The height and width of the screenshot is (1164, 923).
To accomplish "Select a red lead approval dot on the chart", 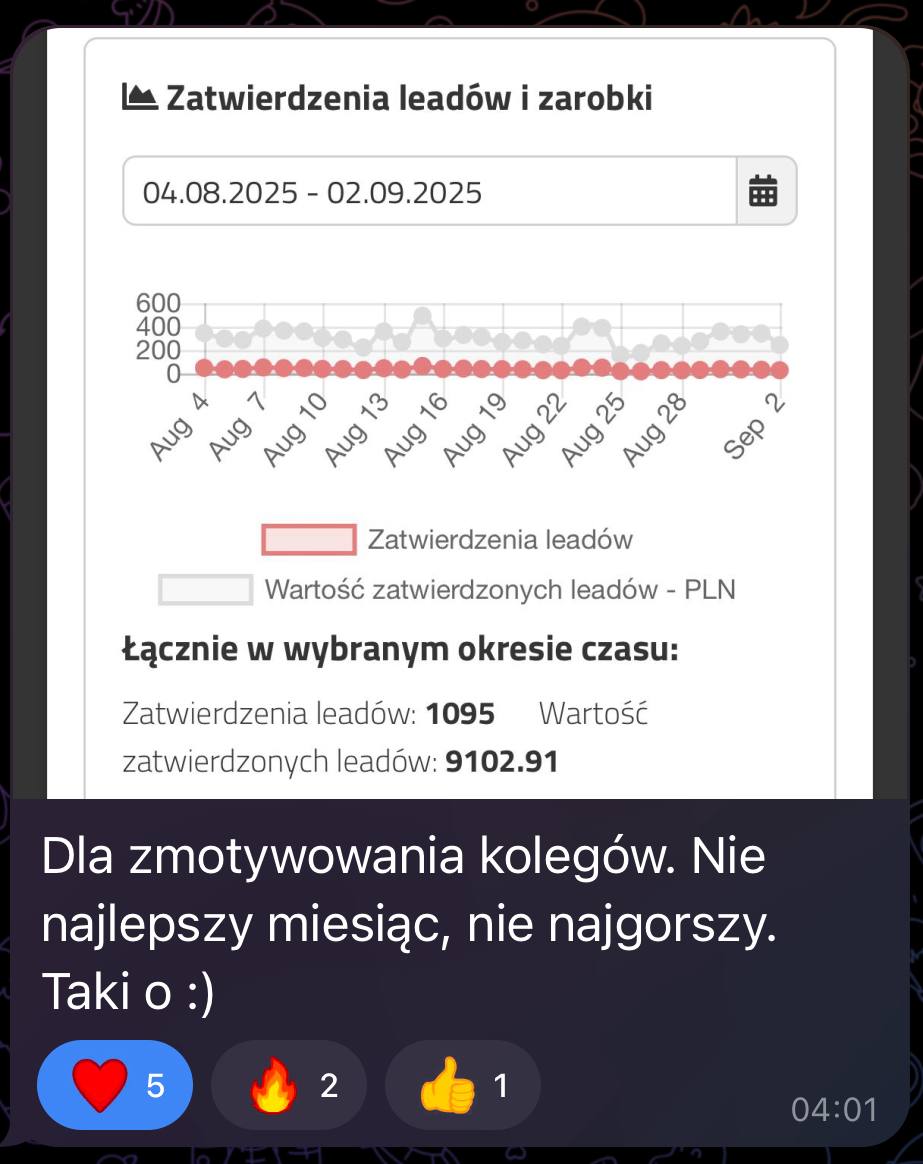I will 300,366.
